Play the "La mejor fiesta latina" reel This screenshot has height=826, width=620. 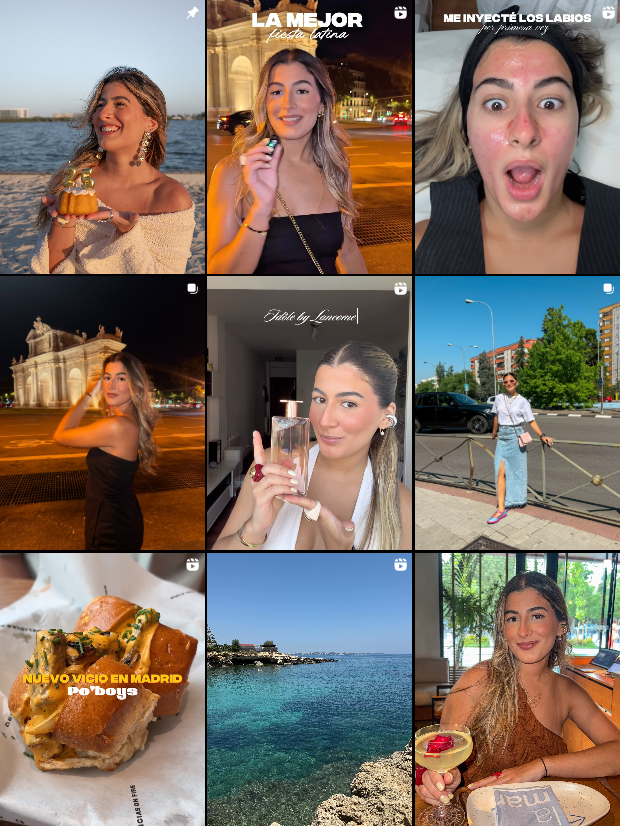coord(309,137)
